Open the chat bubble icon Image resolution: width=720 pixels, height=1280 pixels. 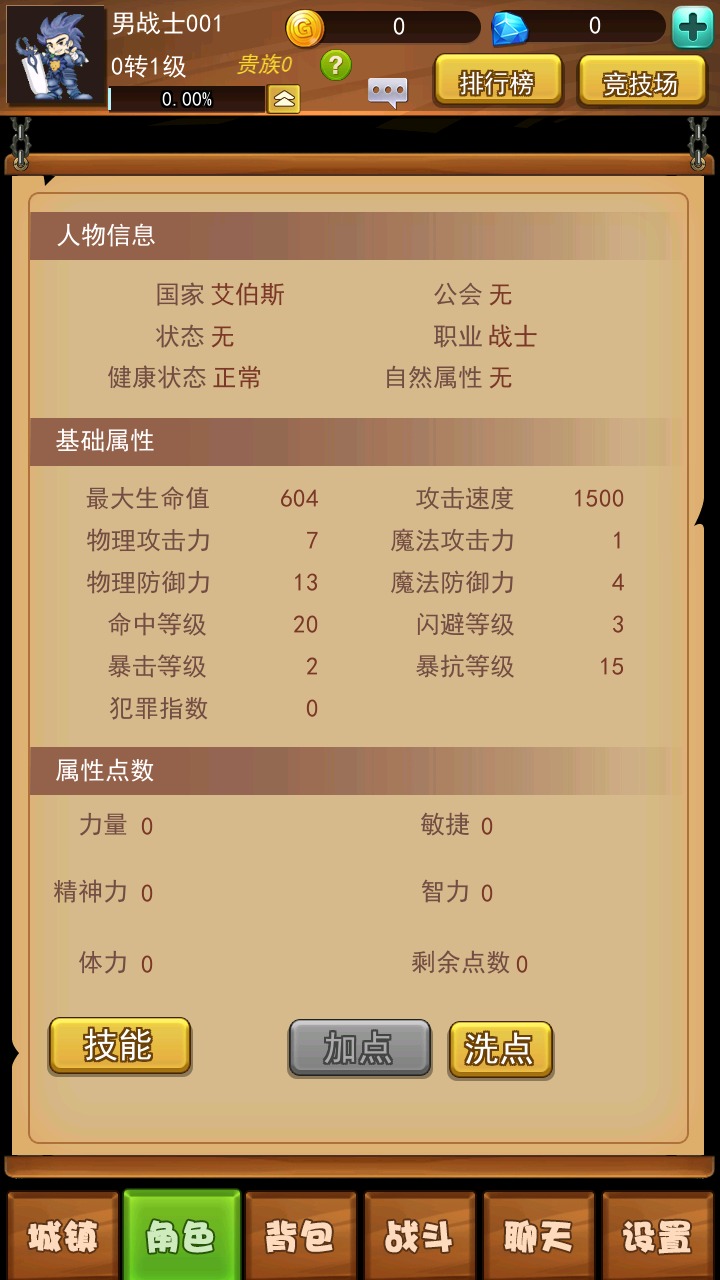pos(388,92)
